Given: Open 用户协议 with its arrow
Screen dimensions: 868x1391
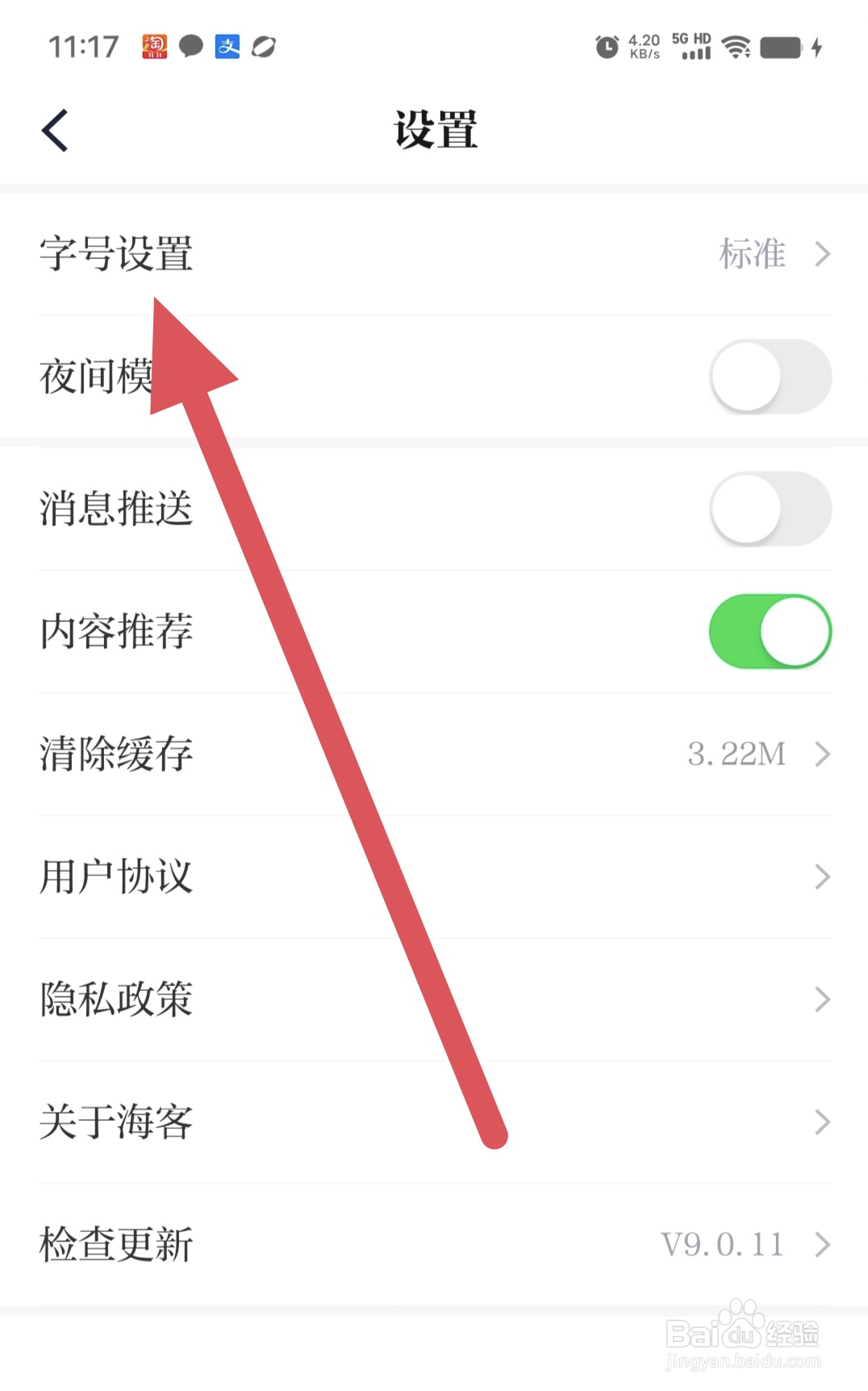Looking at the screenshot, I should tap(822, 877).
